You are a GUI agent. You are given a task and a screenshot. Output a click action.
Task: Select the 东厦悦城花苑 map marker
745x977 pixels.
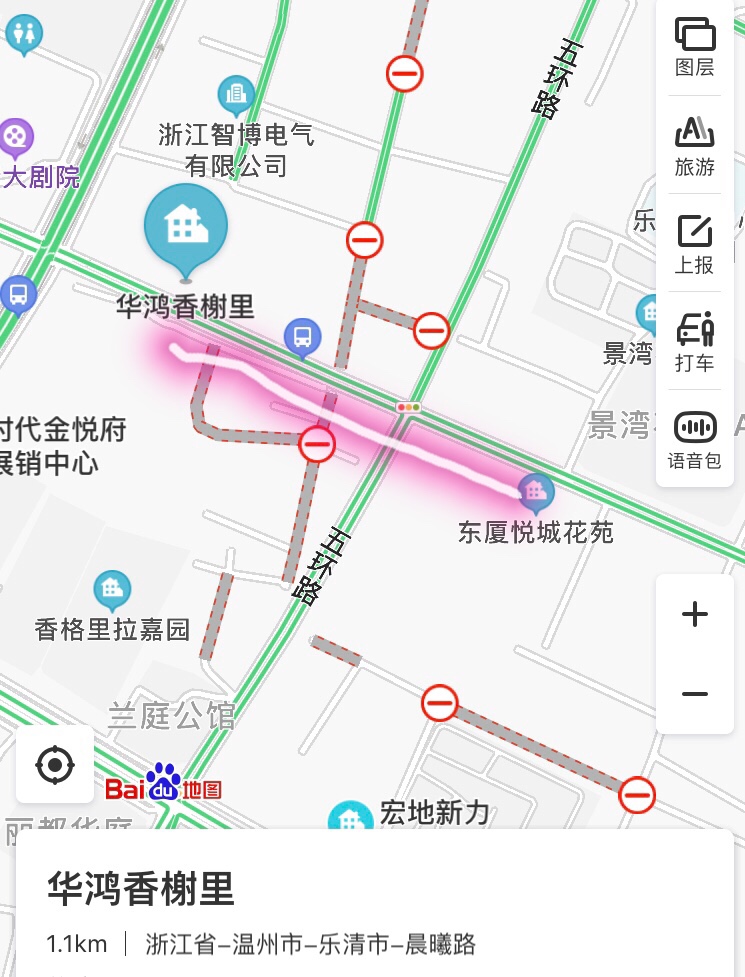point(536,490)
